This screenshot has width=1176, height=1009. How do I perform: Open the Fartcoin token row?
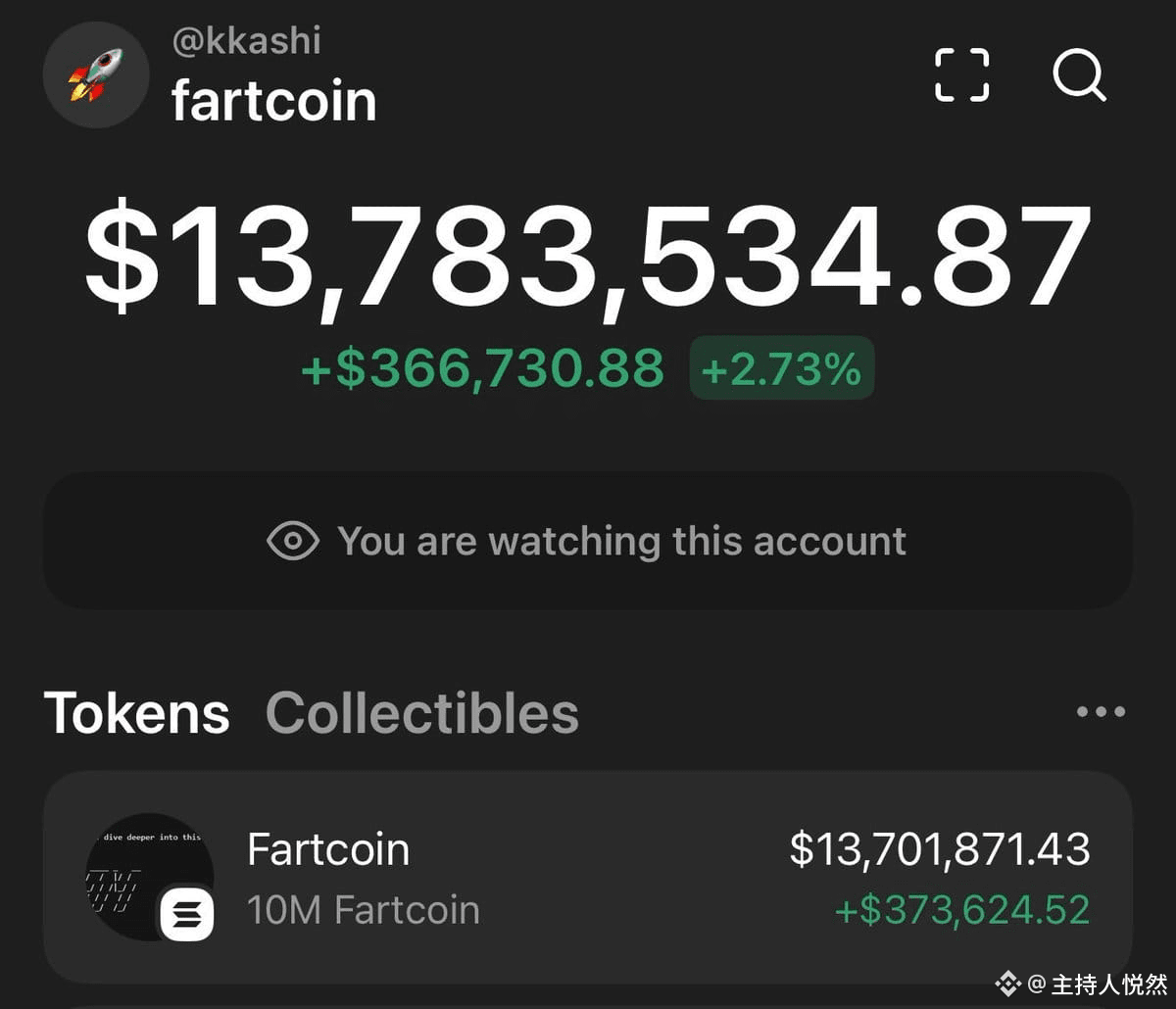(588, 878)
